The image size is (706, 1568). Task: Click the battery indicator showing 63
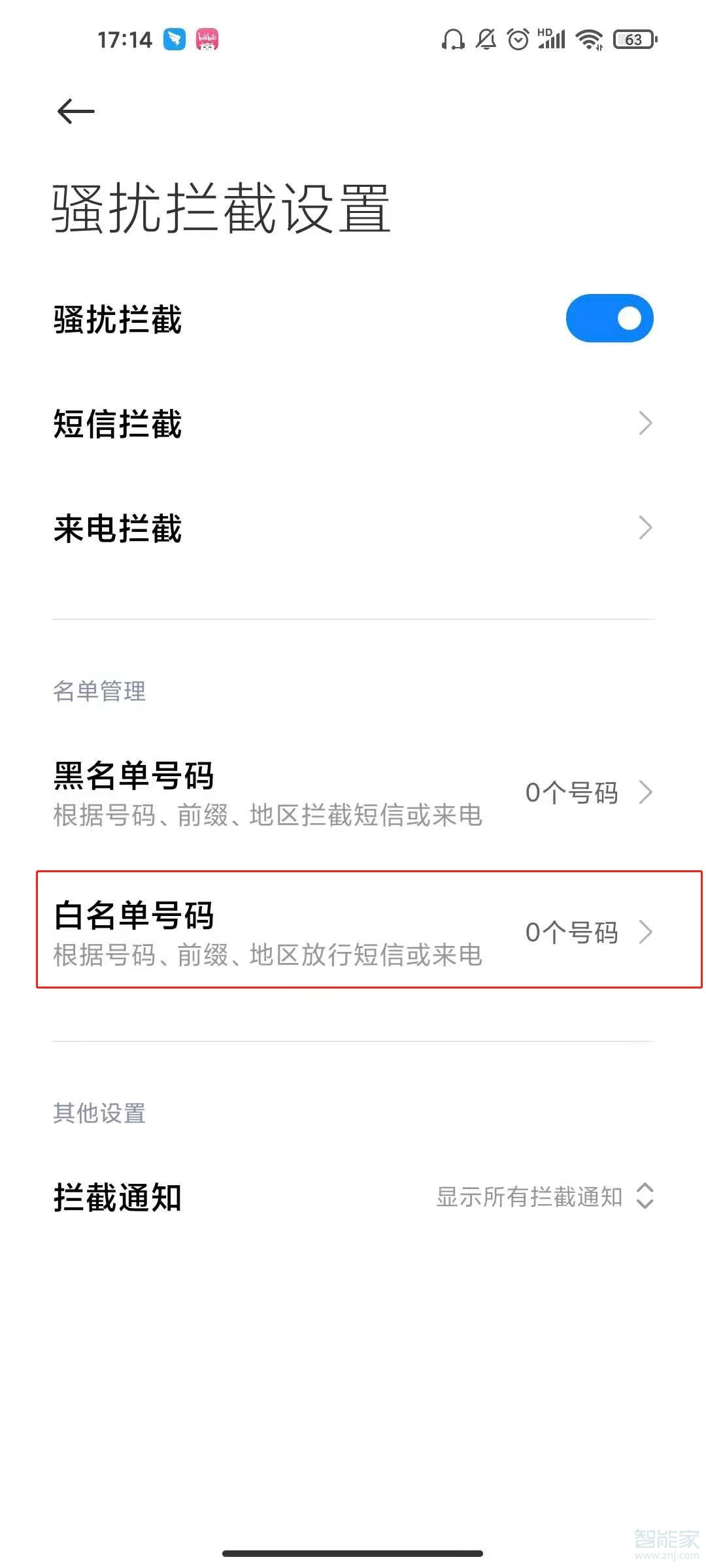pyautogui.click(x=633, y=39)
